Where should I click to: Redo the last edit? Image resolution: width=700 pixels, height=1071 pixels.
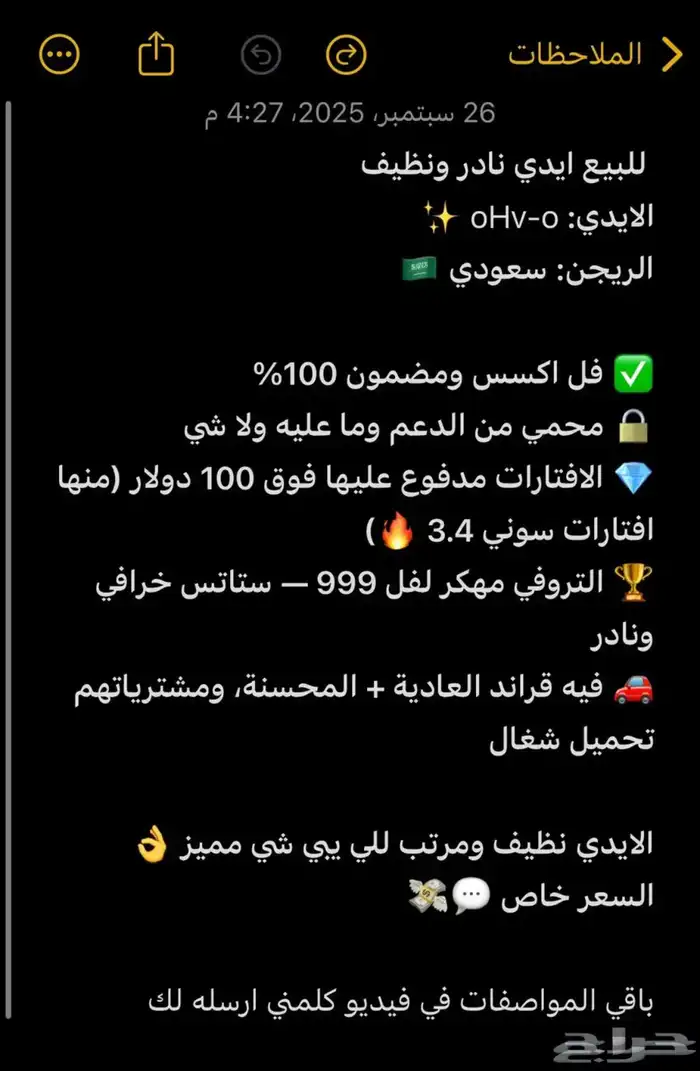click(x=346, y=55)
